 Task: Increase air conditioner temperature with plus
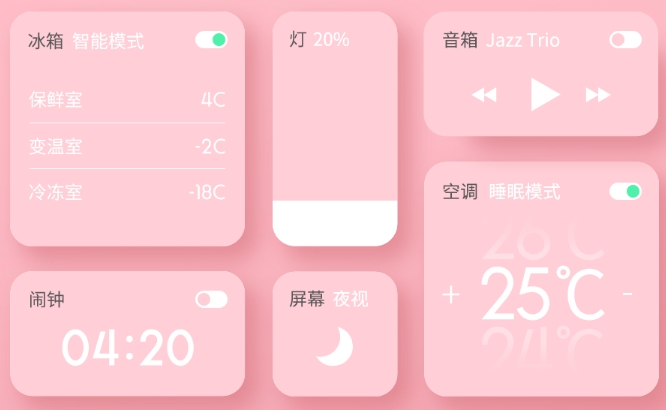(x=451, y=294)
